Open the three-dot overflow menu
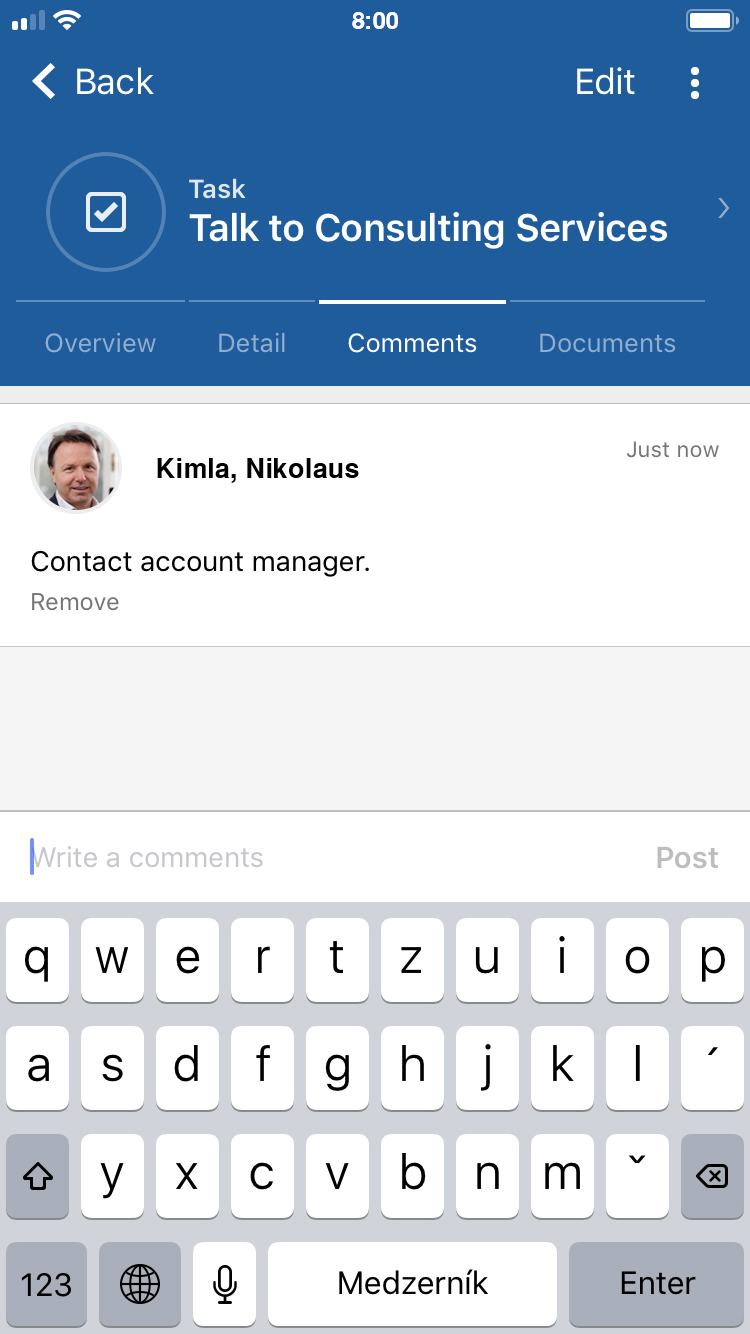This screenshot has height=1334, width=750. click(x=695, y=82)
